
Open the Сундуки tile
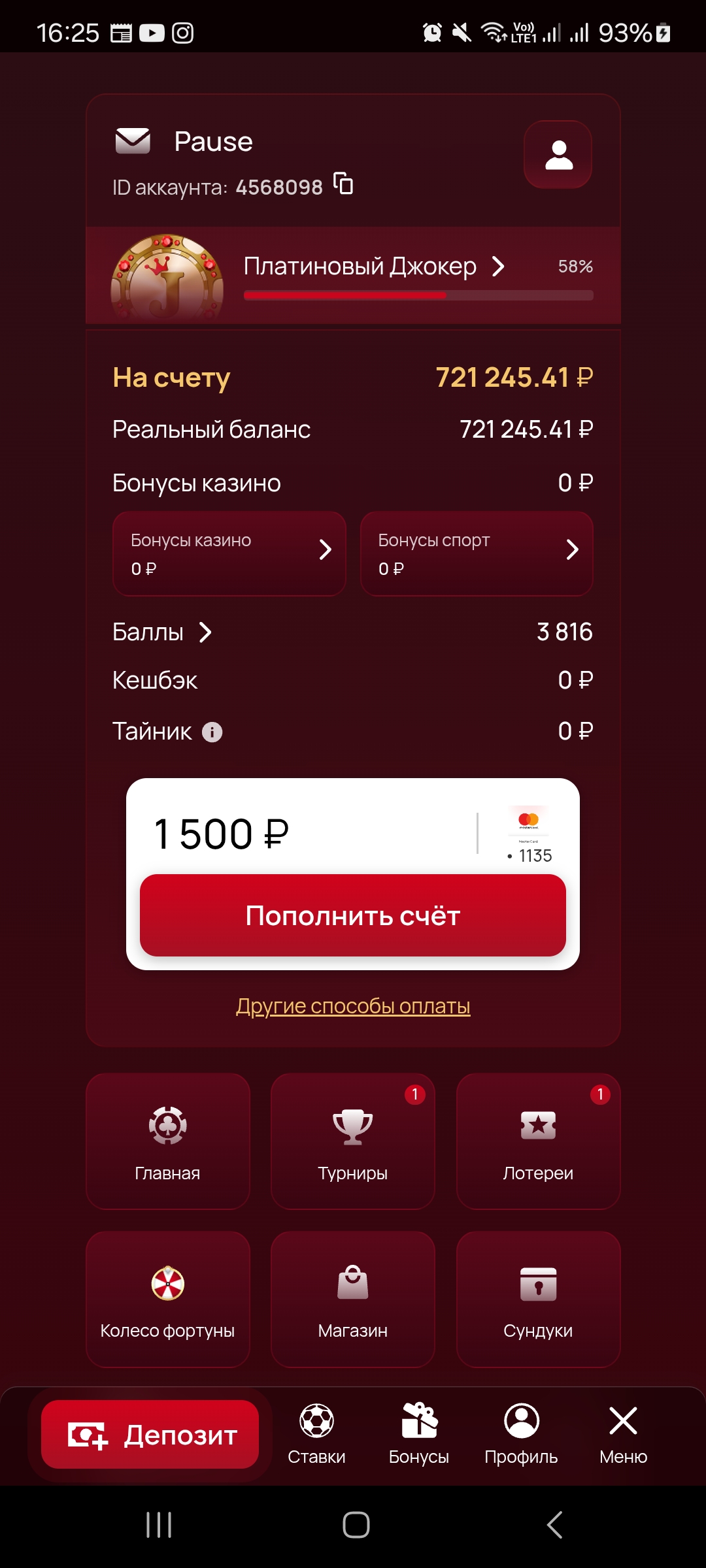pos(538,1299)
